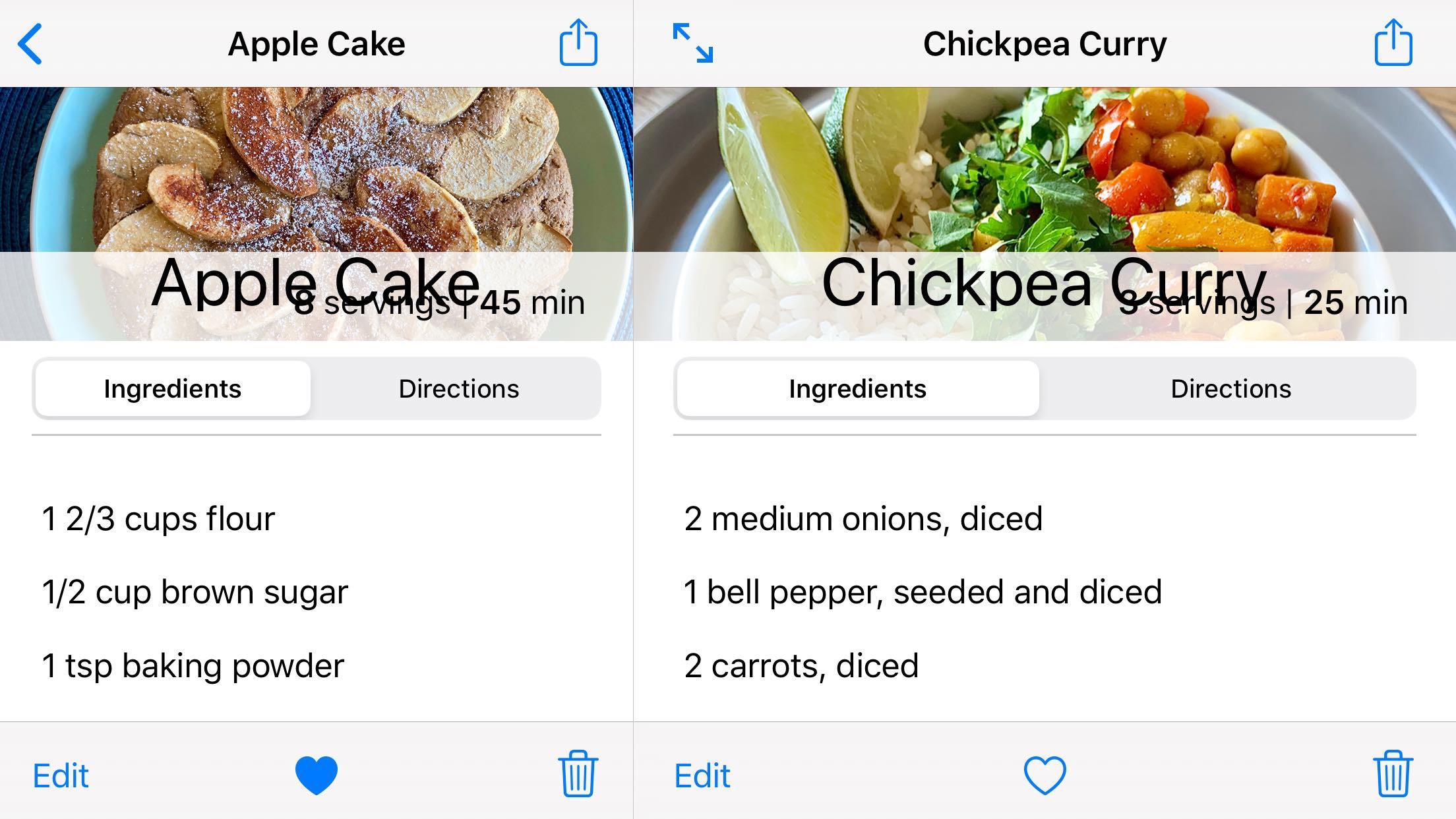Screen dimensions: 1456x819
Task: Edit the Apple Cake recipe
Action: coord(61,775)
